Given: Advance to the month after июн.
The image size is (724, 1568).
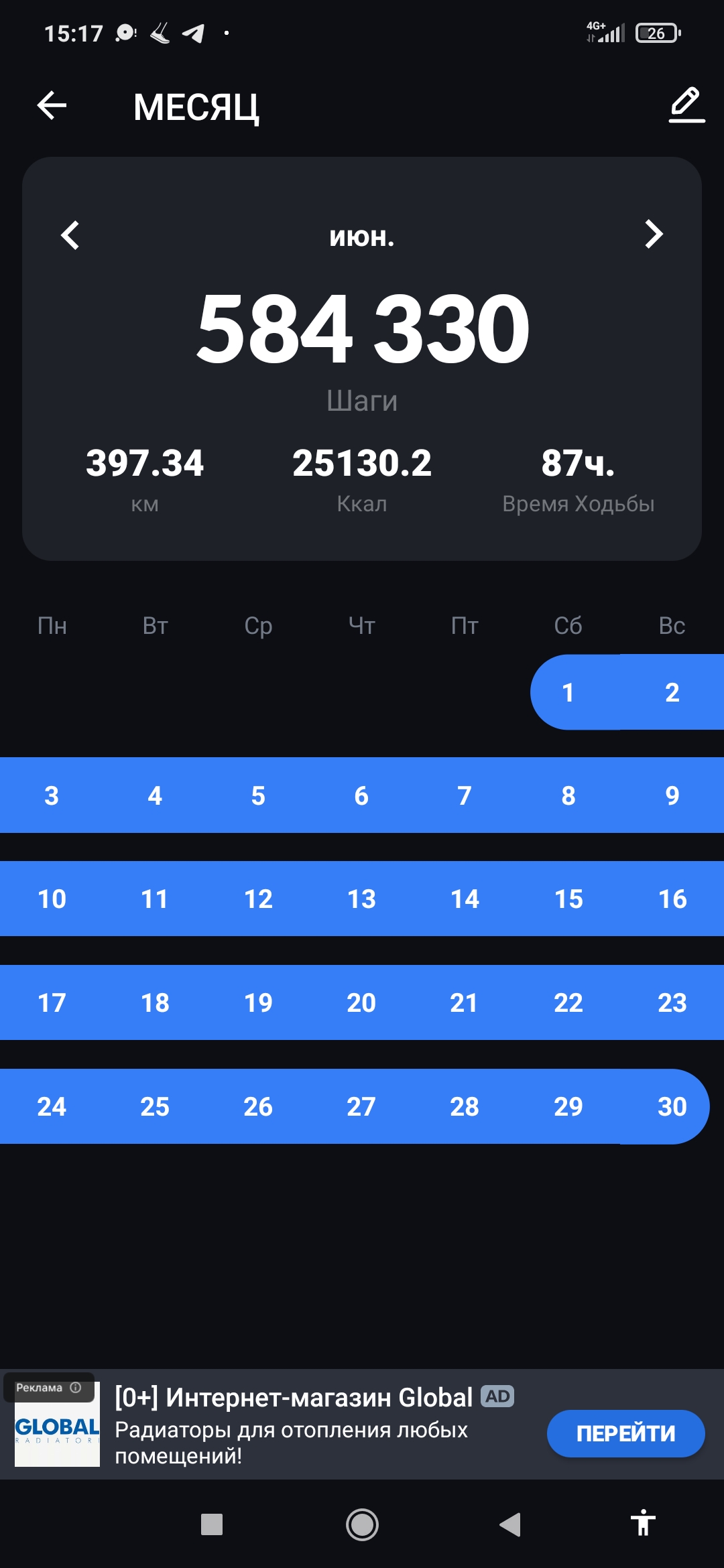Looking at the screenshot, I should [654, 235].
